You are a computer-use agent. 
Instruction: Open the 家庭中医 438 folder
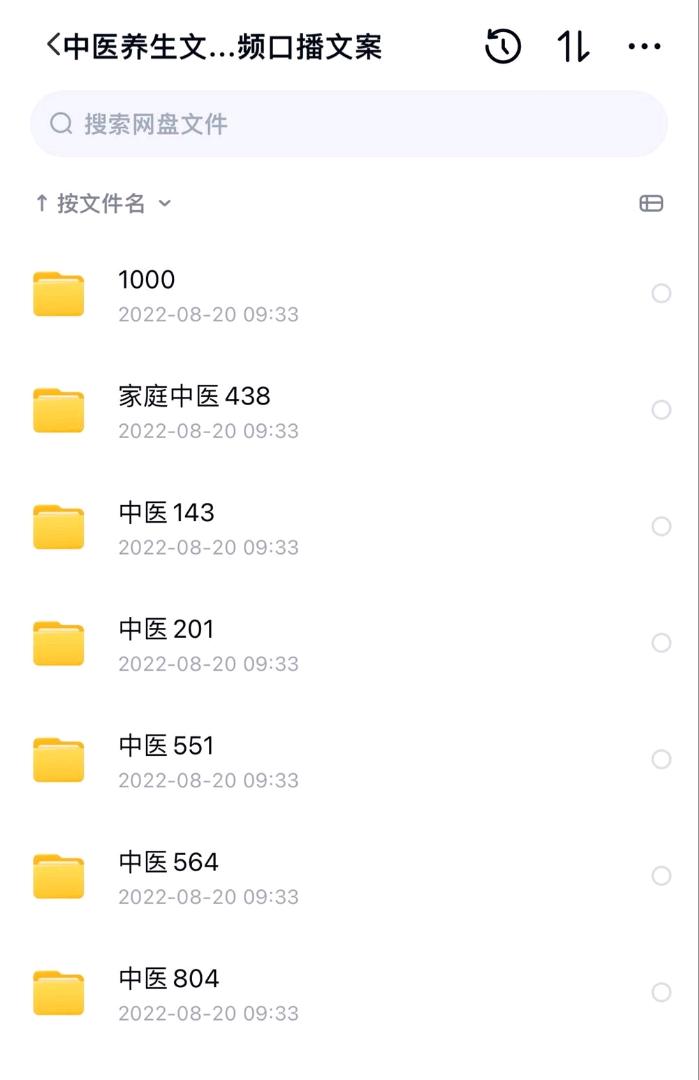(x=194, y=397)
